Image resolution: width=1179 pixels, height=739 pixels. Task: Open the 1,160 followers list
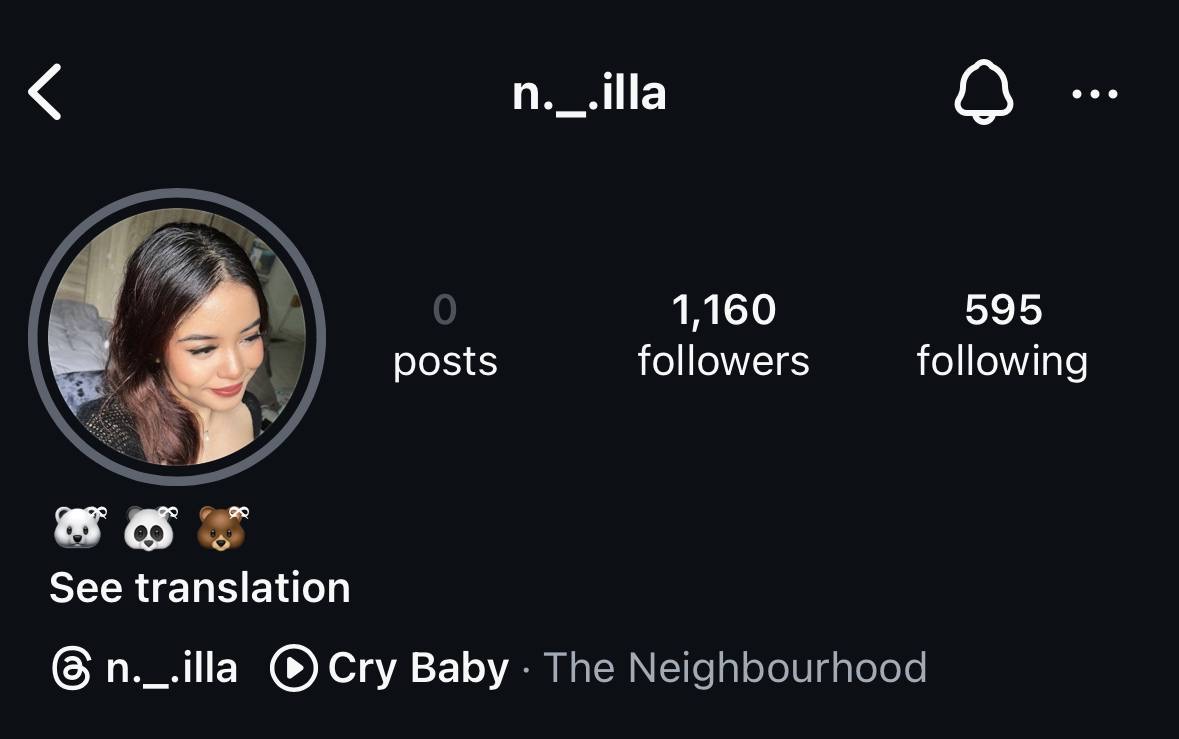pyautogui.click(x=723, y=335)
